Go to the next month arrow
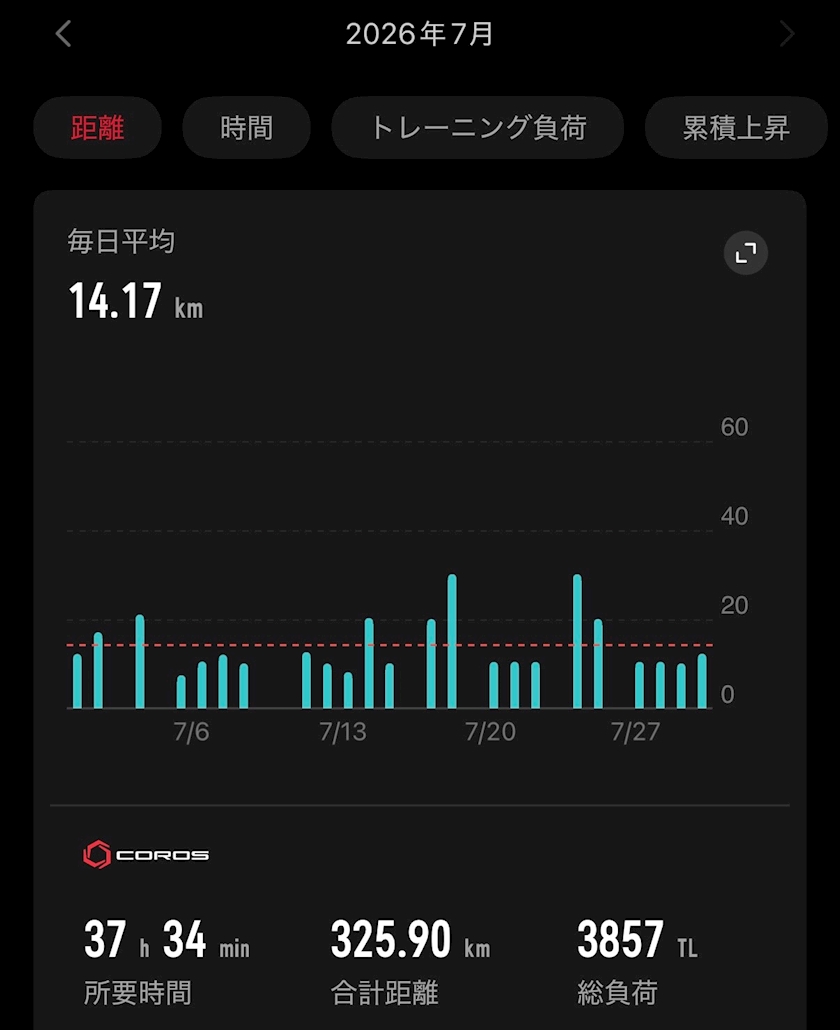Viewport: 840px width, 1030px height. (786, 34)
